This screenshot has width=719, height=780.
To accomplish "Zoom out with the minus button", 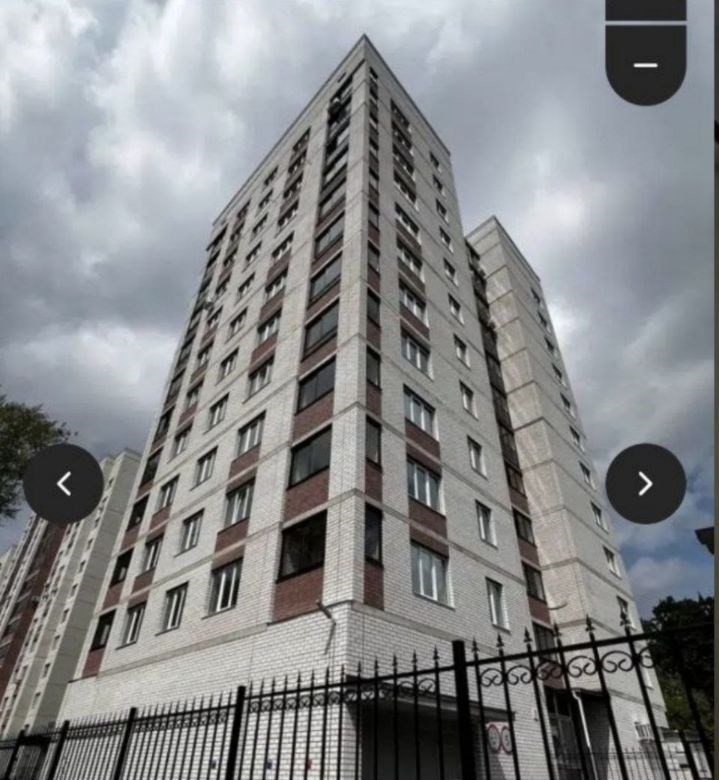I will 645,64.
